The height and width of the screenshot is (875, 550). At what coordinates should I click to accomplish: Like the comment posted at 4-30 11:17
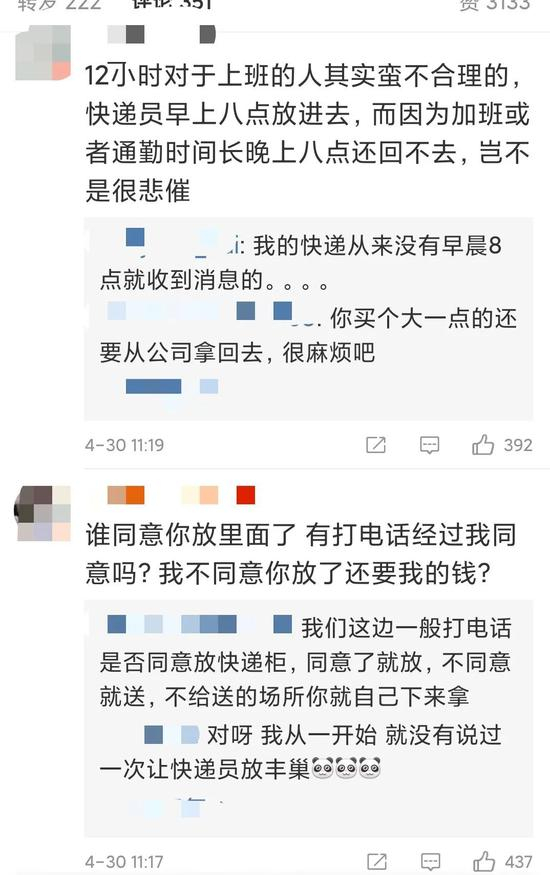[484, 862]
